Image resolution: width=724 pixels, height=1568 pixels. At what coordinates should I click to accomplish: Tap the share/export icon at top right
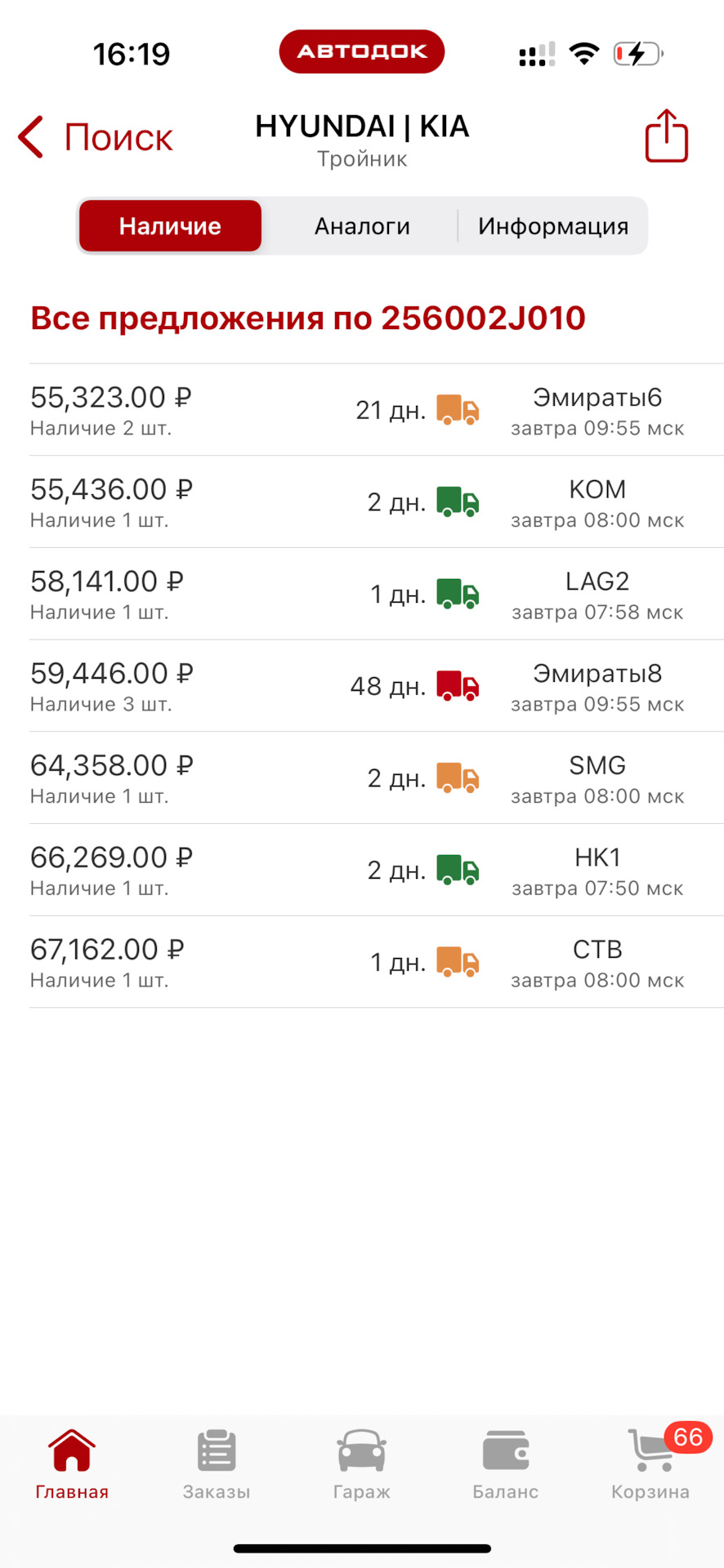coord(665,136)
